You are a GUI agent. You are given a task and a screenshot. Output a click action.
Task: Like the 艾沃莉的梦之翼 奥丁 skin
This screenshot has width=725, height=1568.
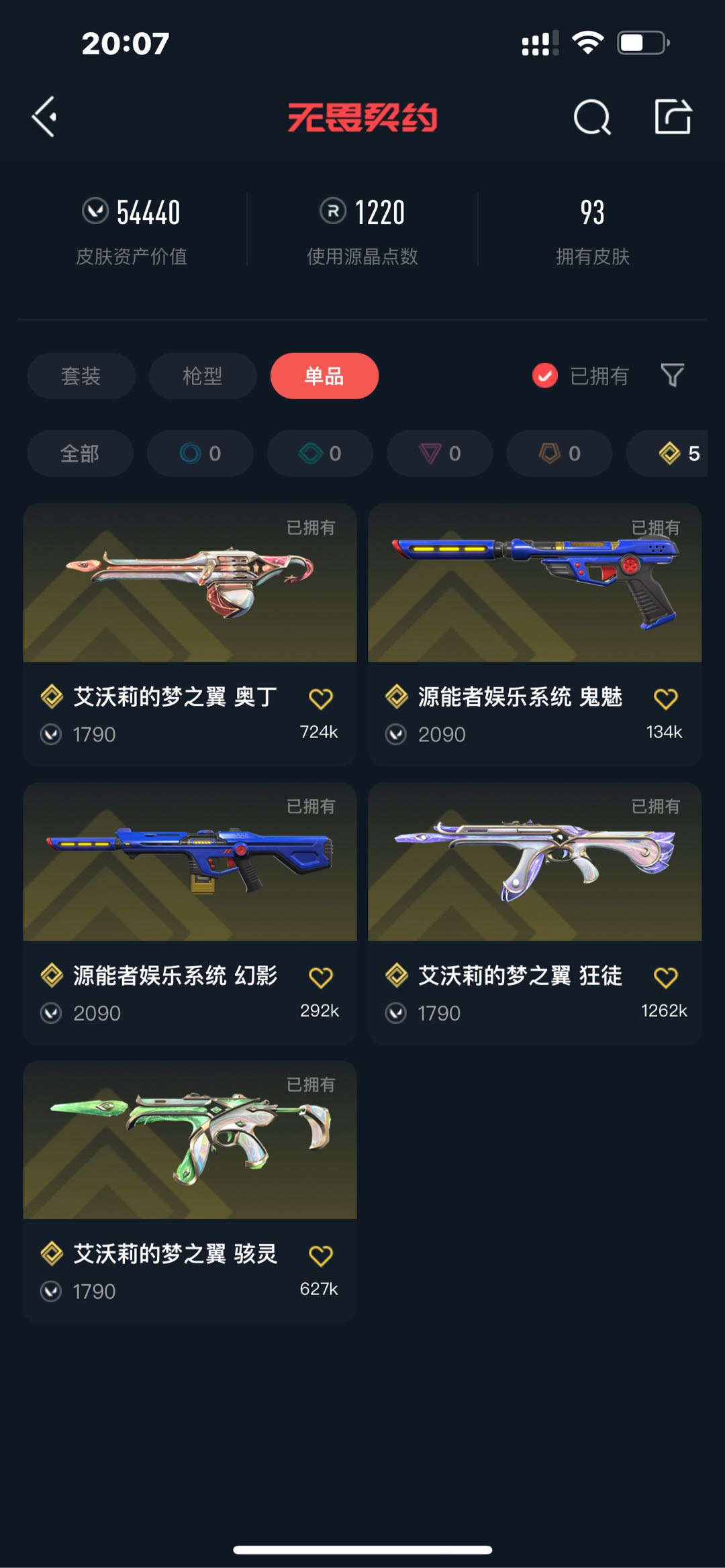point(320,699)
